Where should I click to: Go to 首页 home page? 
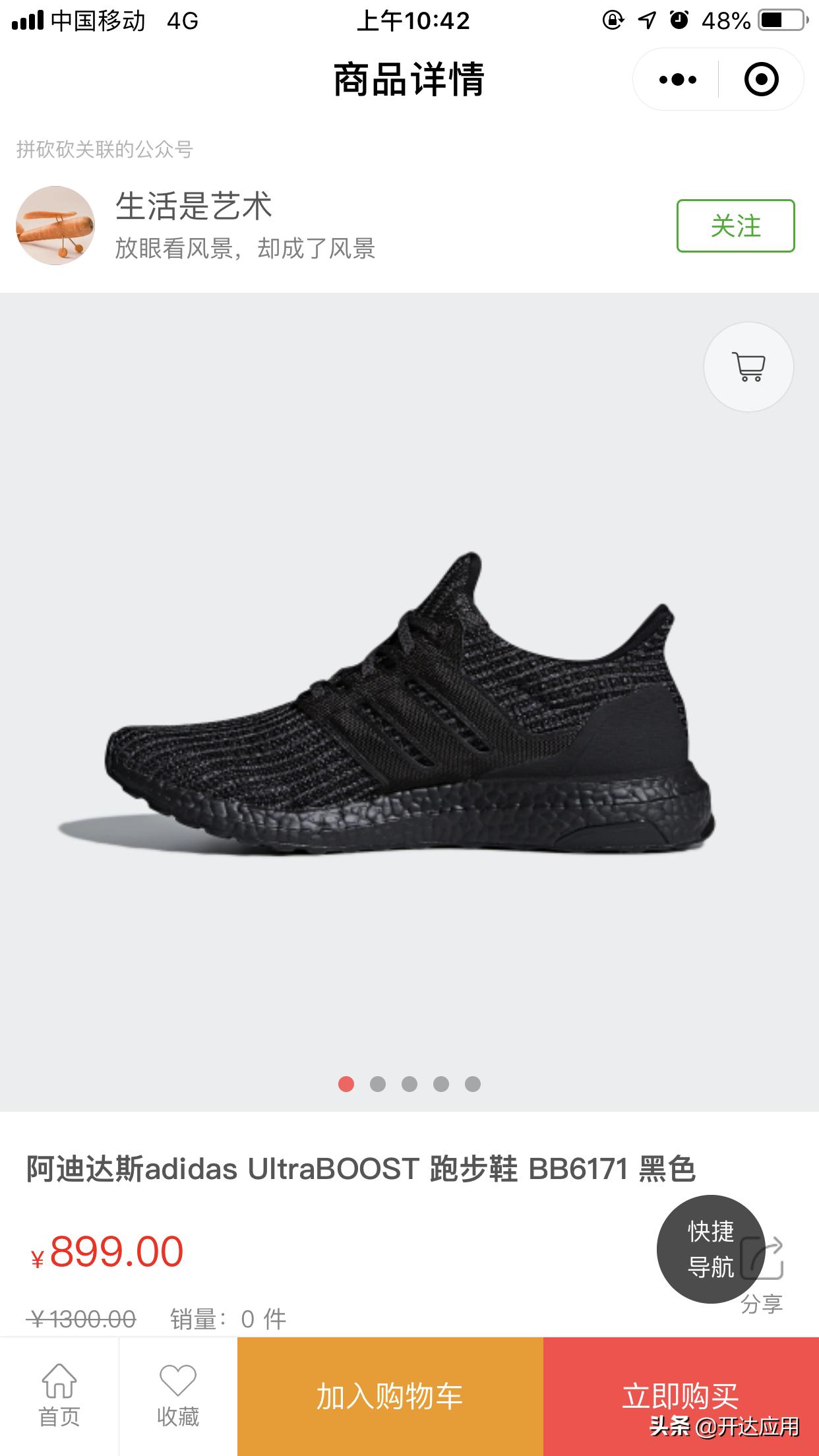[59, 1395]
